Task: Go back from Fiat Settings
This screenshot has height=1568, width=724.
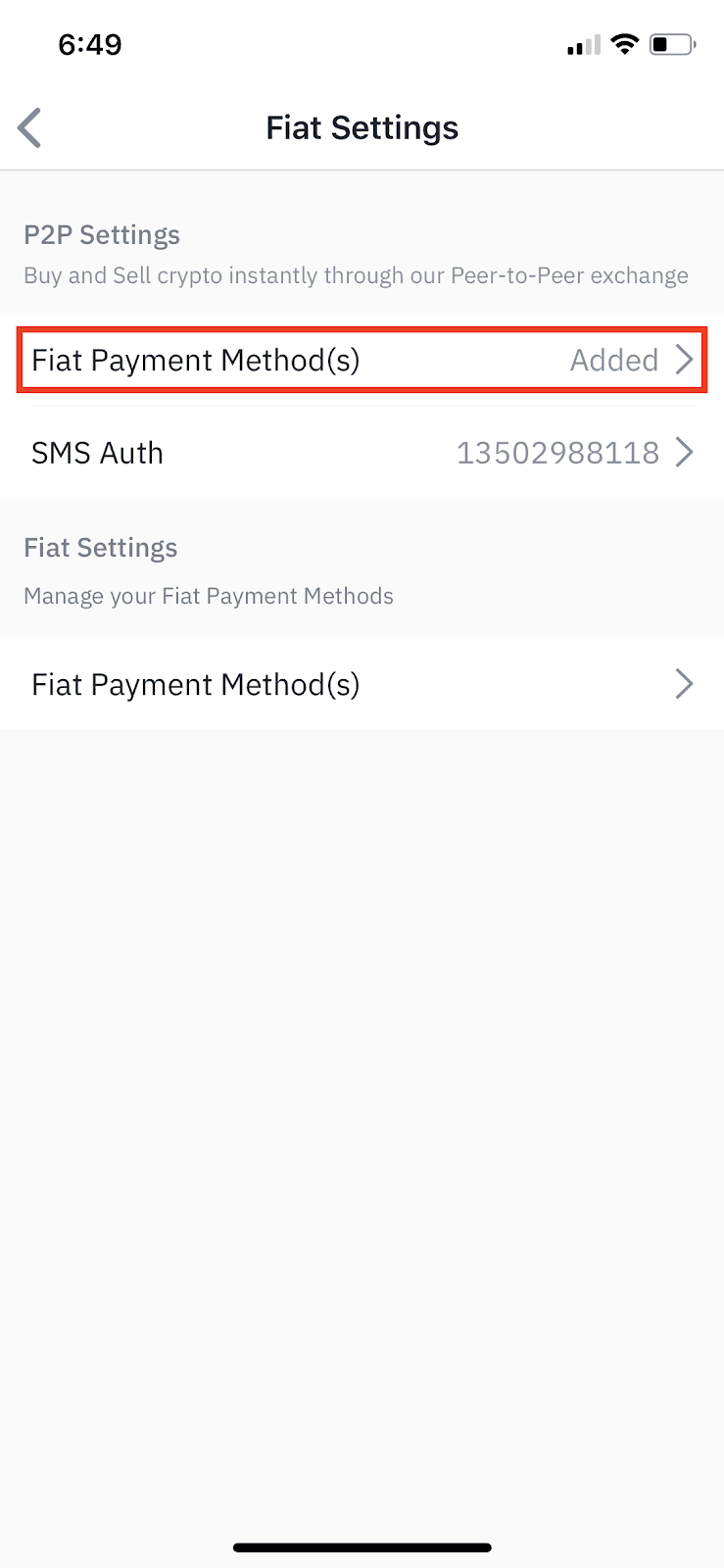Action: pyautogui.click(x=30, y=128)
